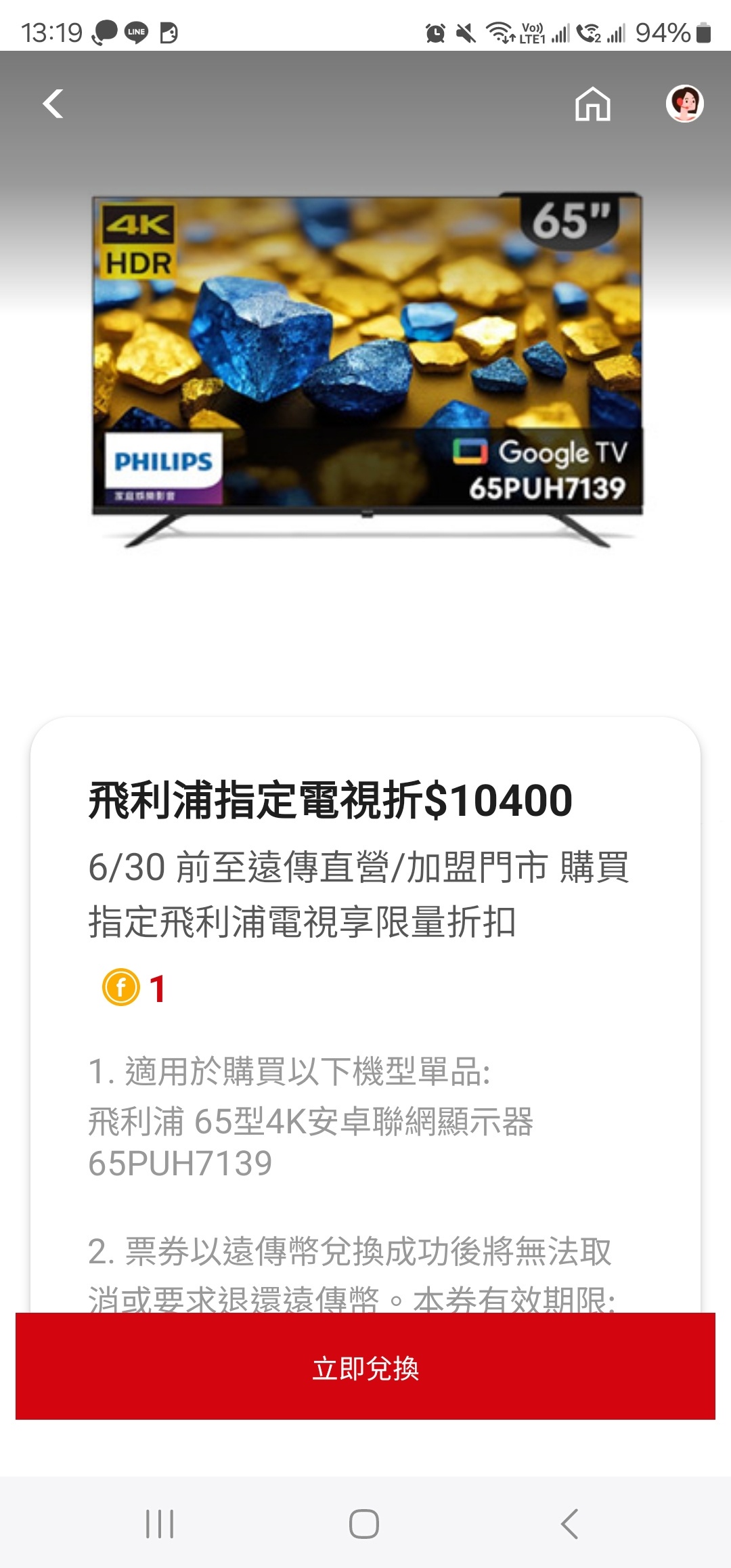This screenshot has height=1568, width=731.
Task: Open the home page icon
Action: pos(592,104)
